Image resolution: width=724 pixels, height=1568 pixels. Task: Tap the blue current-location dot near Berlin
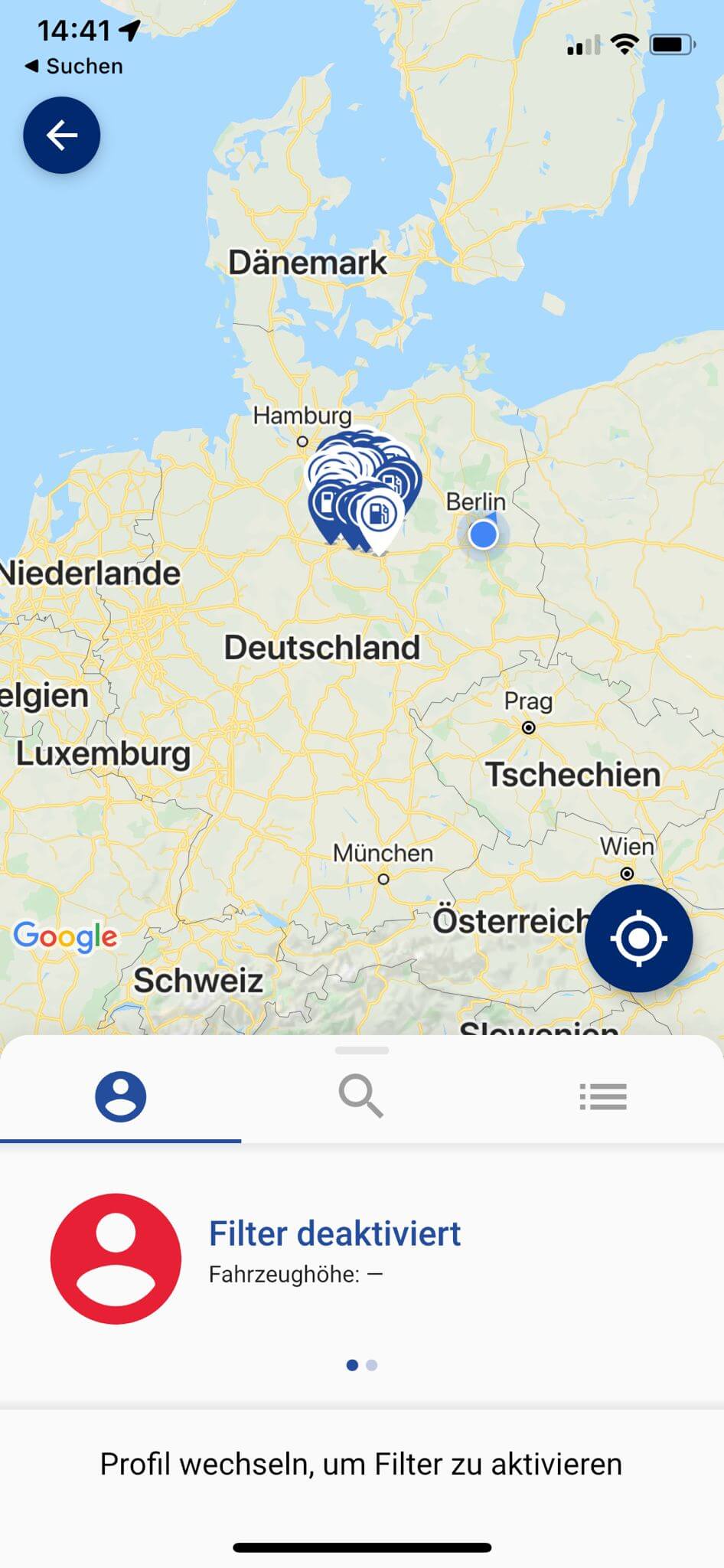[482, 536]
